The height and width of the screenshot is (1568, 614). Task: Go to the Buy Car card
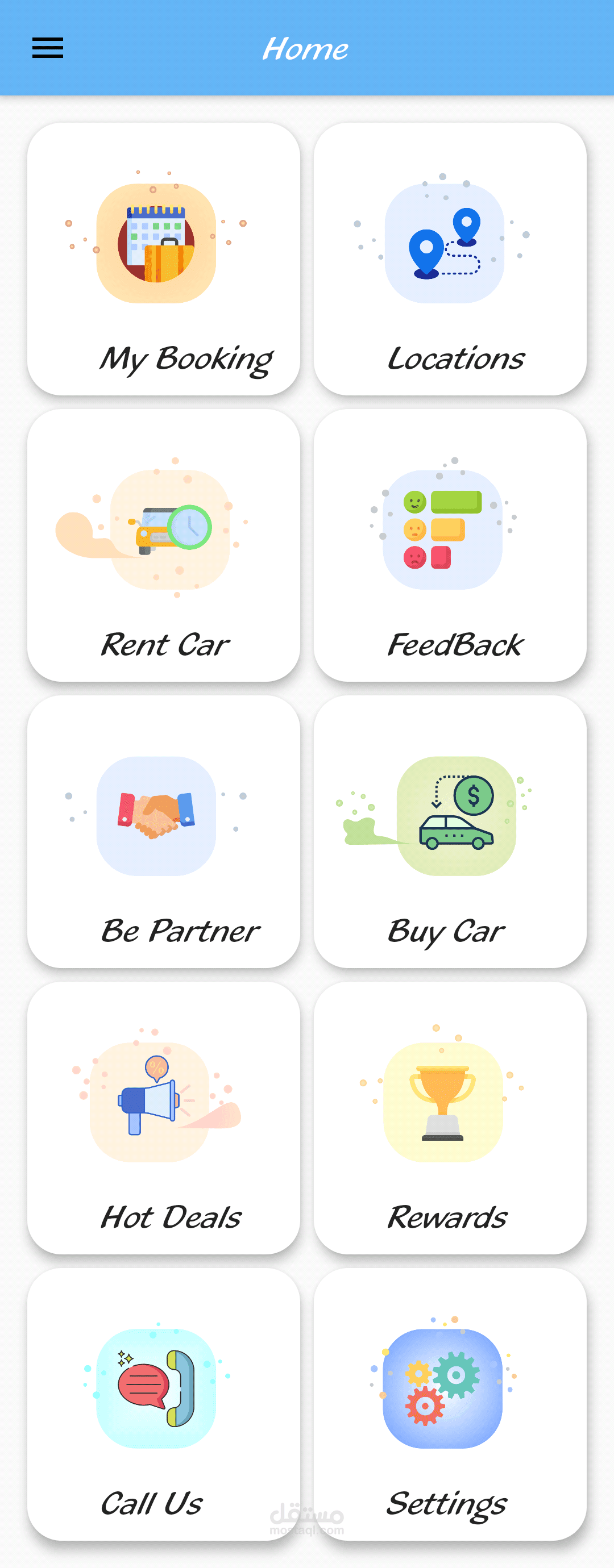tap(450, 832)
